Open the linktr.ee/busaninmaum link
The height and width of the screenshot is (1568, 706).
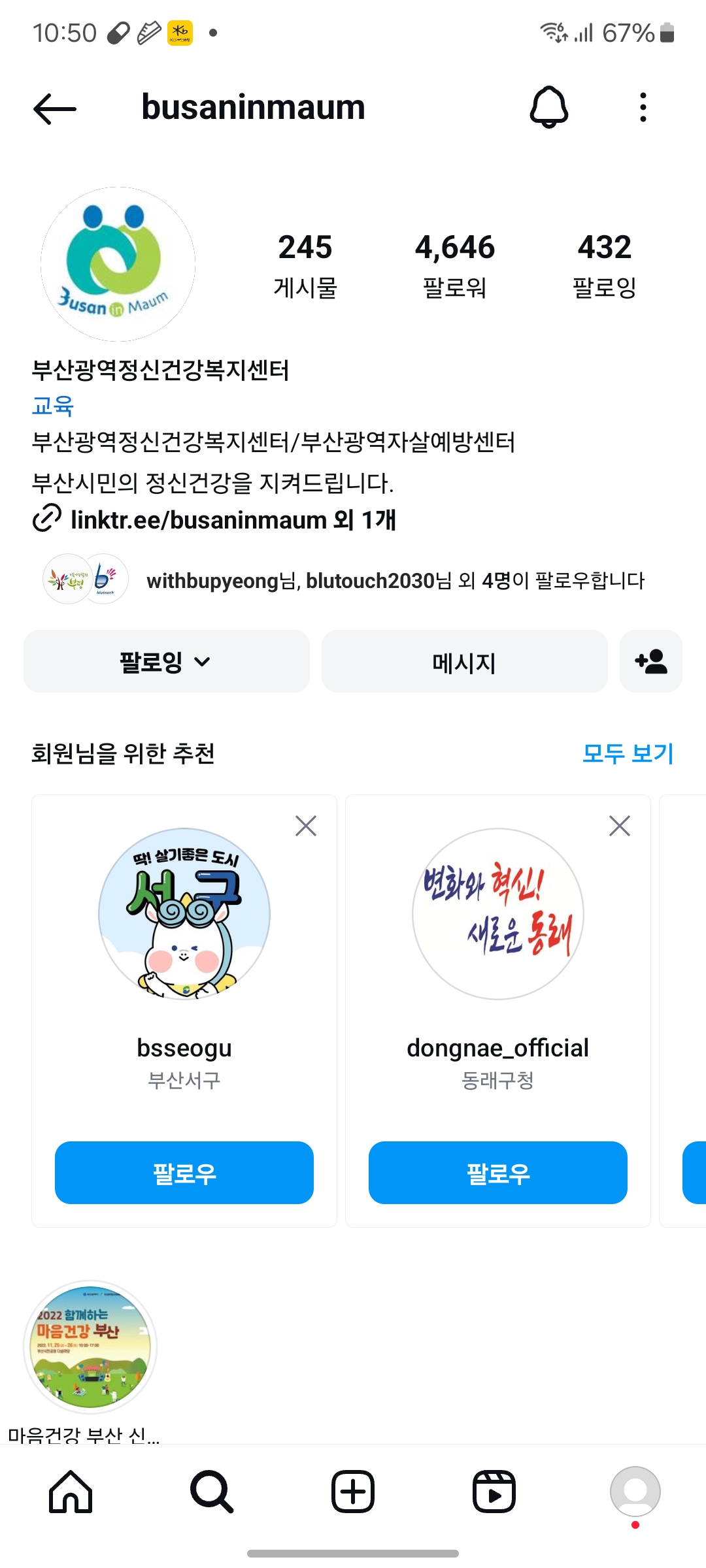point(232,520)
